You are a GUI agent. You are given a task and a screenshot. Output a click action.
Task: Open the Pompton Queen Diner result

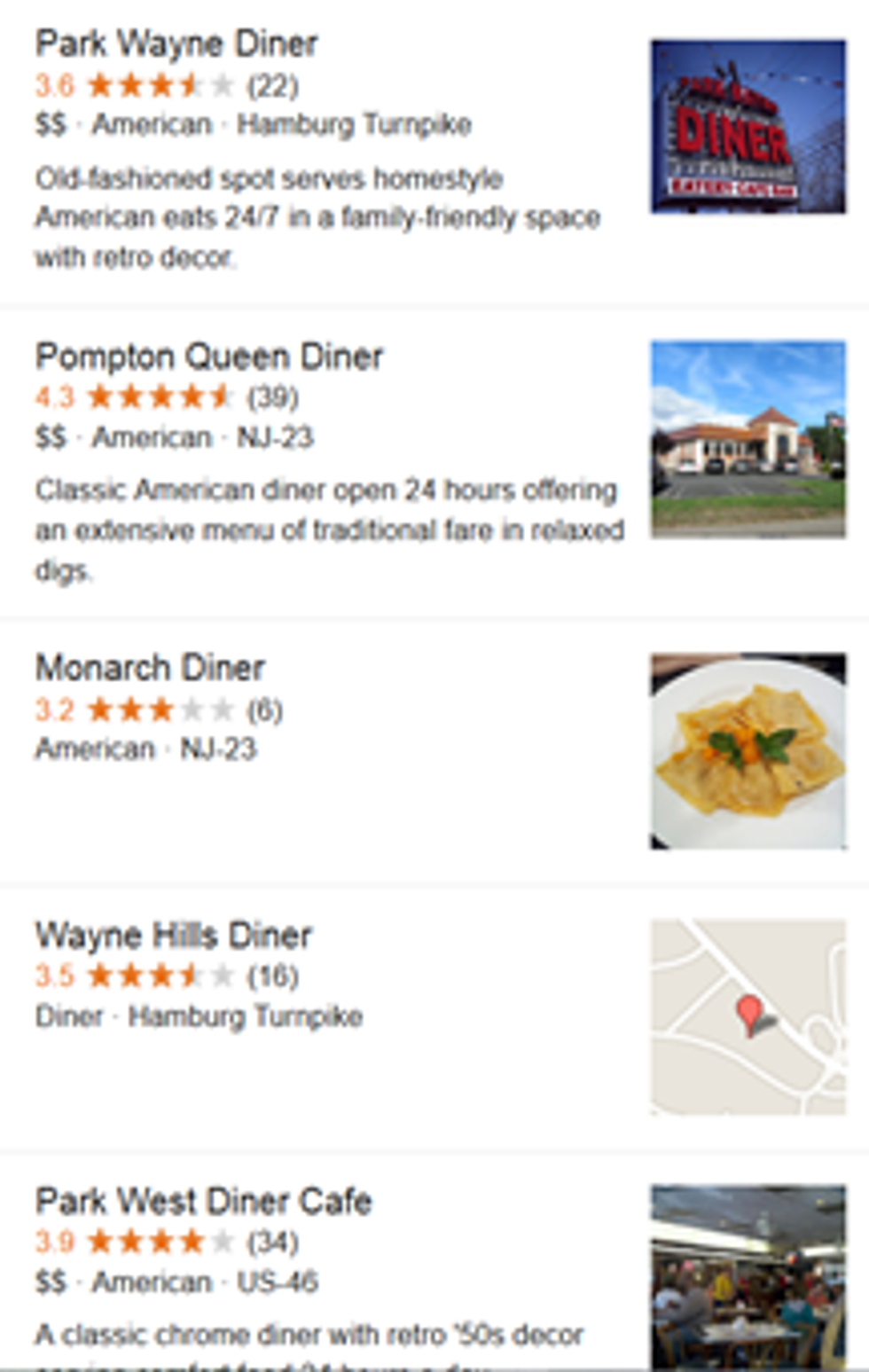pos(209,357)
